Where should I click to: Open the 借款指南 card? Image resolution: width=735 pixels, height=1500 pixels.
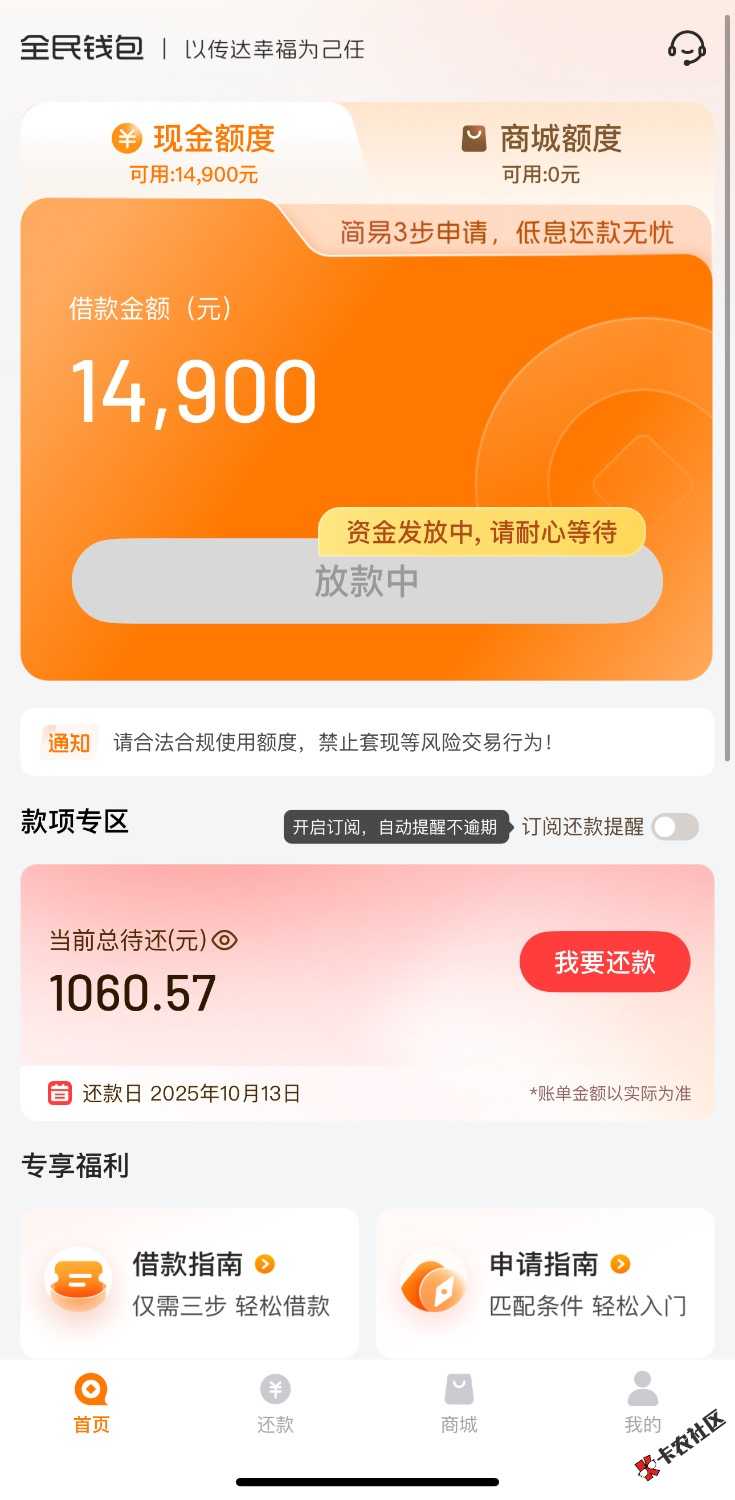[x=190, y=1284]
